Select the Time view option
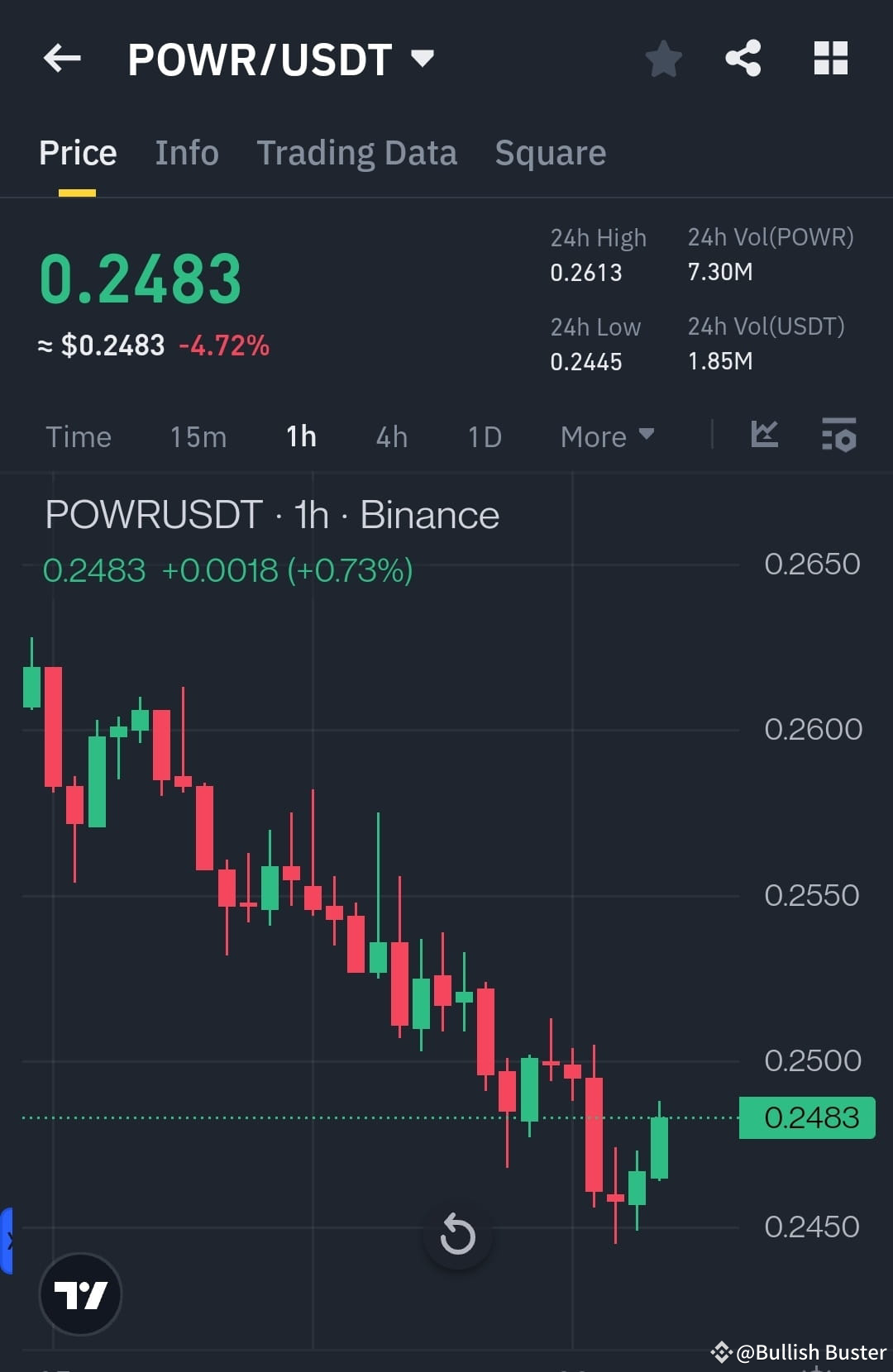Image resolution: width=893 pixels, height=1372 pixels. 79,436
